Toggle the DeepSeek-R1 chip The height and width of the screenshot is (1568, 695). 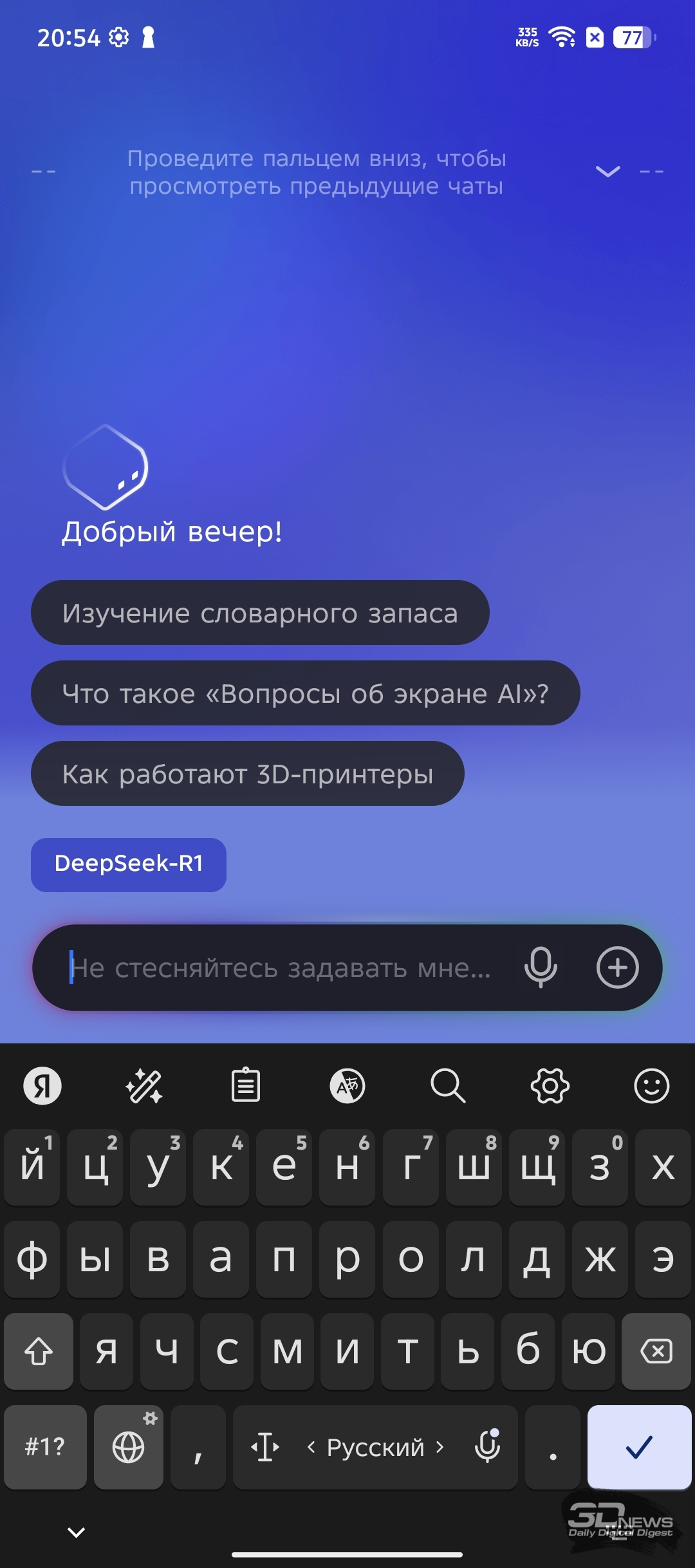click(129, 864)
